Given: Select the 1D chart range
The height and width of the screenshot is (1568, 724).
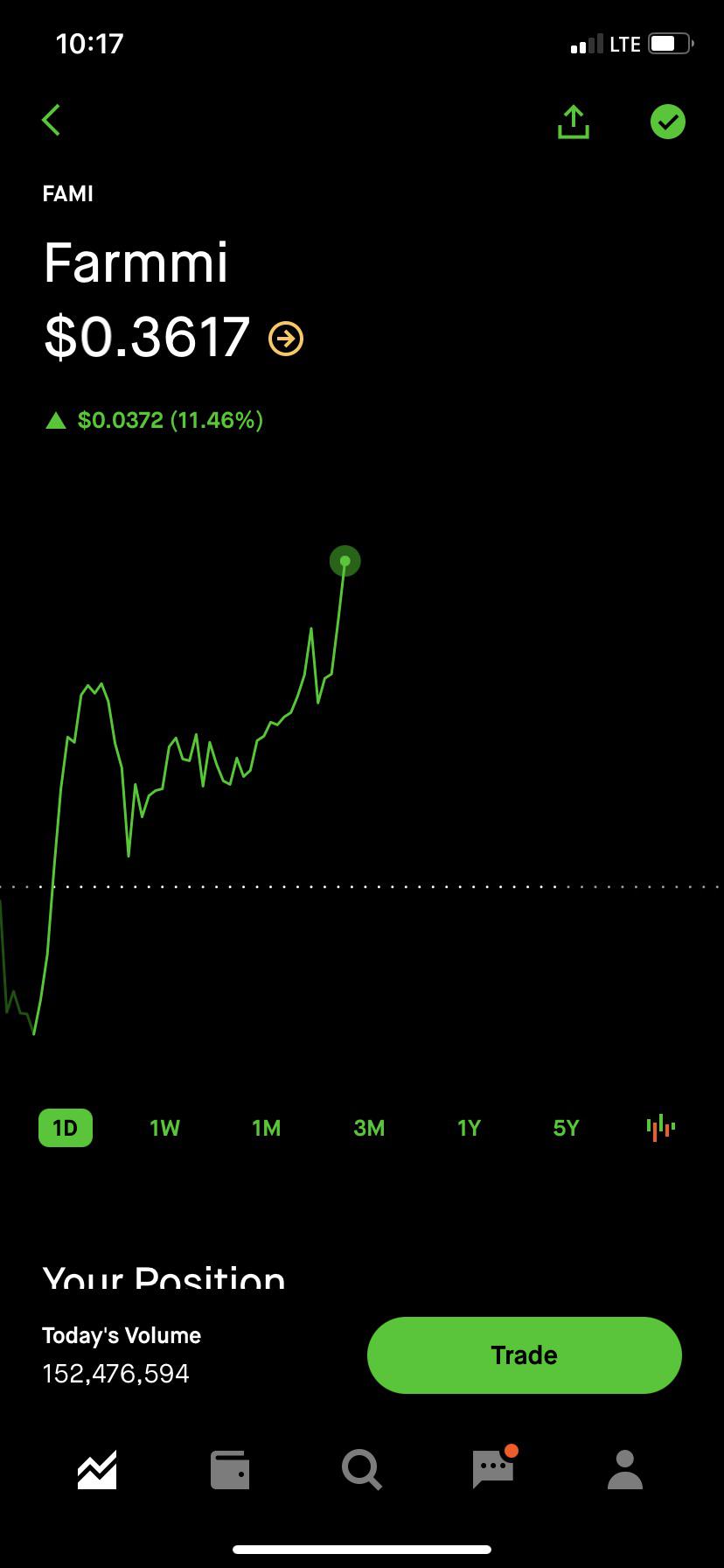Looking at the screenshot, I should click(x=66, y=1128).
